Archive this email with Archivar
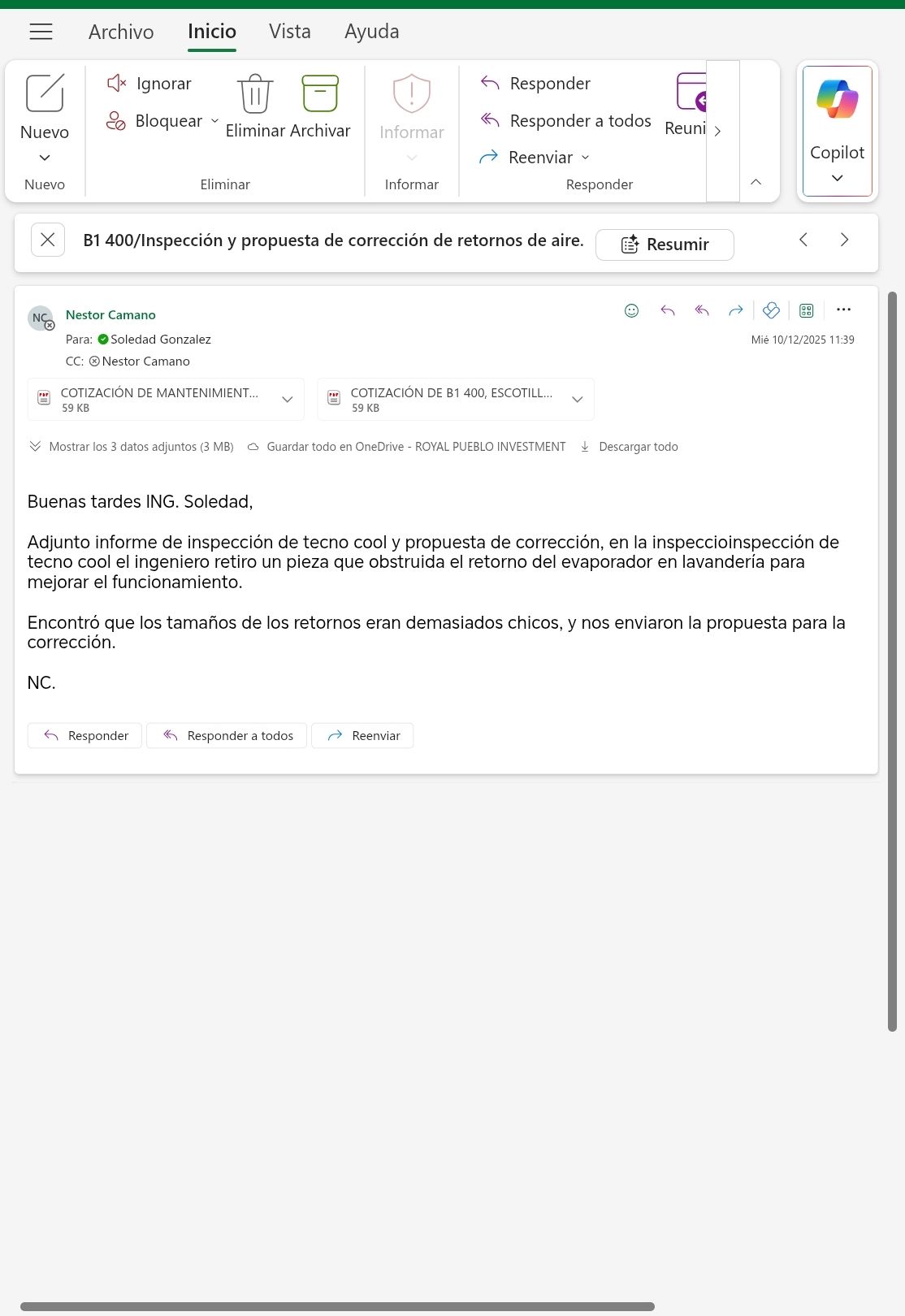Image resolution: width=905 pixels, height=1316 pixels. pyautogui.click(x=320, y=106)
